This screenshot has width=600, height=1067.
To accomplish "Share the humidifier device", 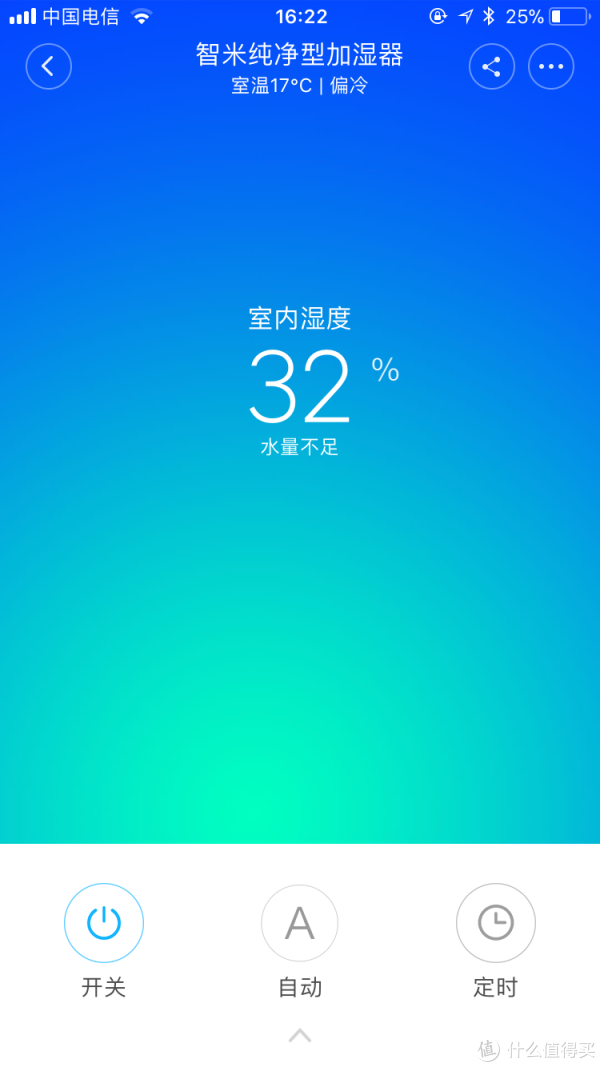I will point(492,68).
